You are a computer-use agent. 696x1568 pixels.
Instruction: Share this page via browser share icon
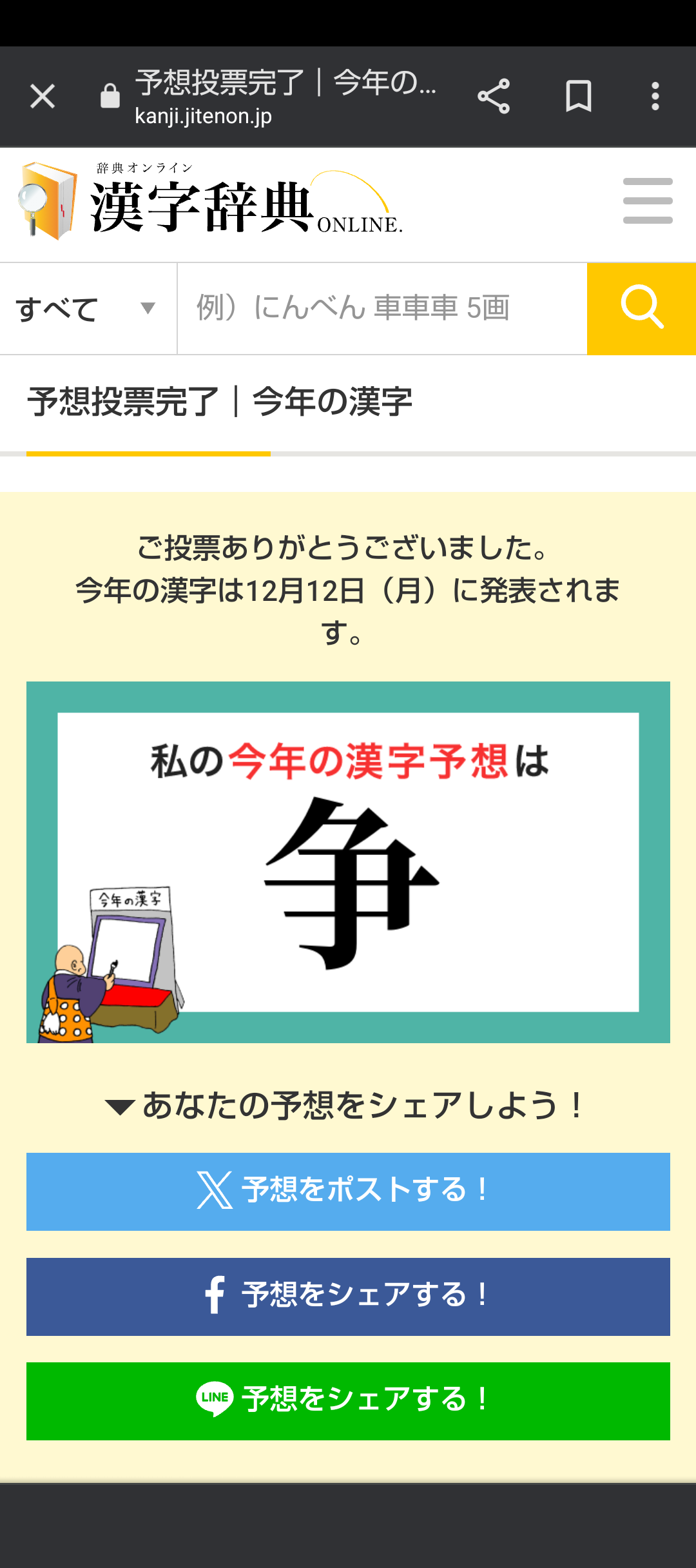coord(494,97)
